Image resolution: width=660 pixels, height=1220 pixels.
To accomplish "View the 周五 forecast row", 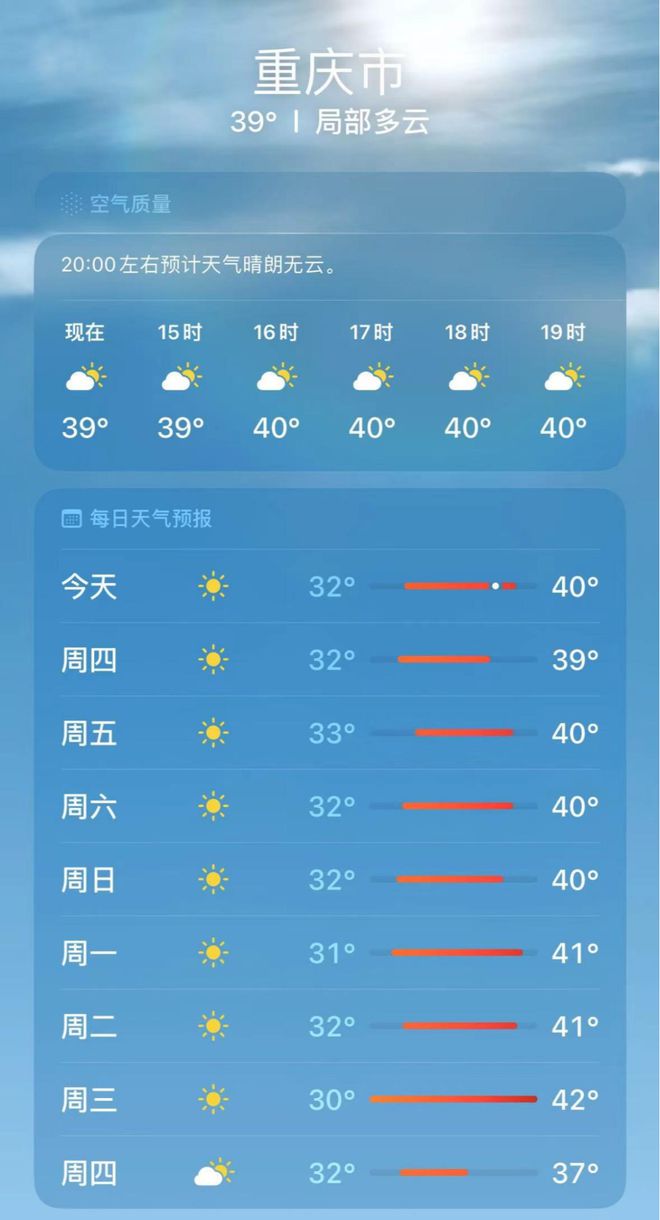I will (330, 733).
